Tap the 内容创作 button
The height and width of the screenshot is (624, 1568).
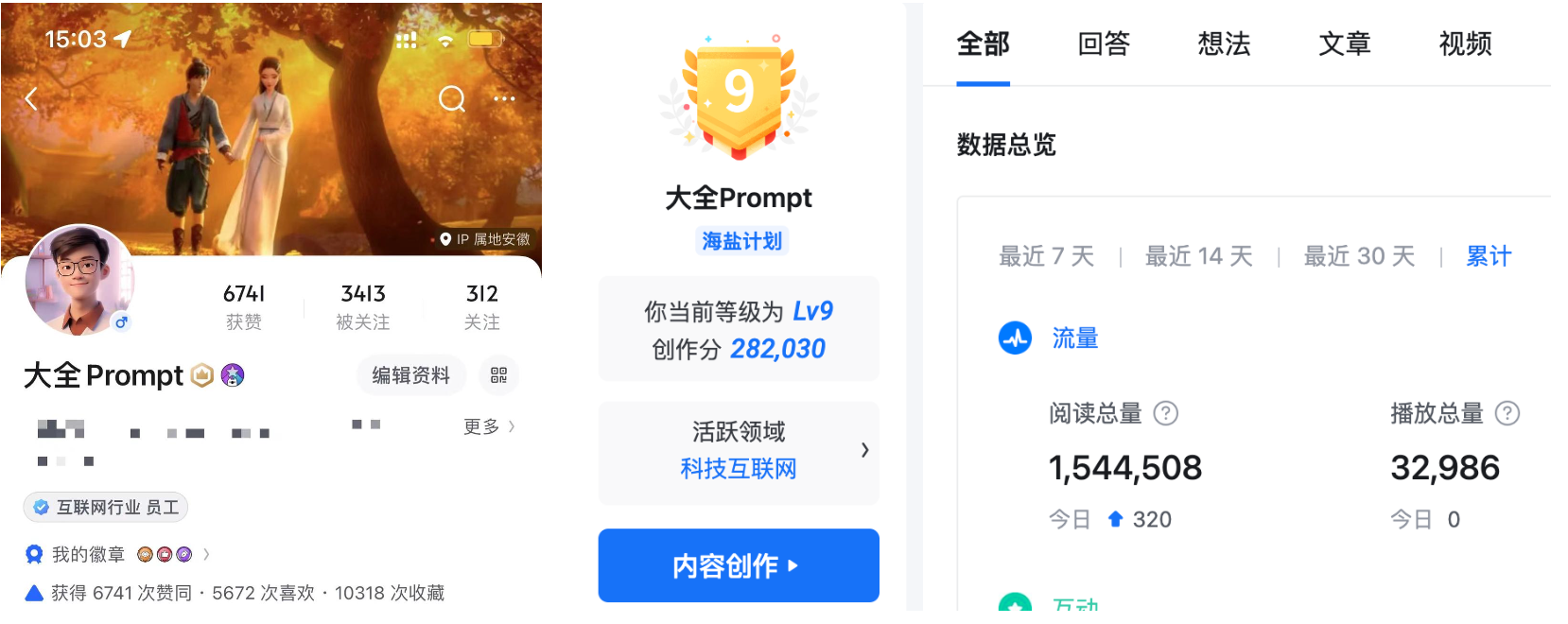[739, 565]
